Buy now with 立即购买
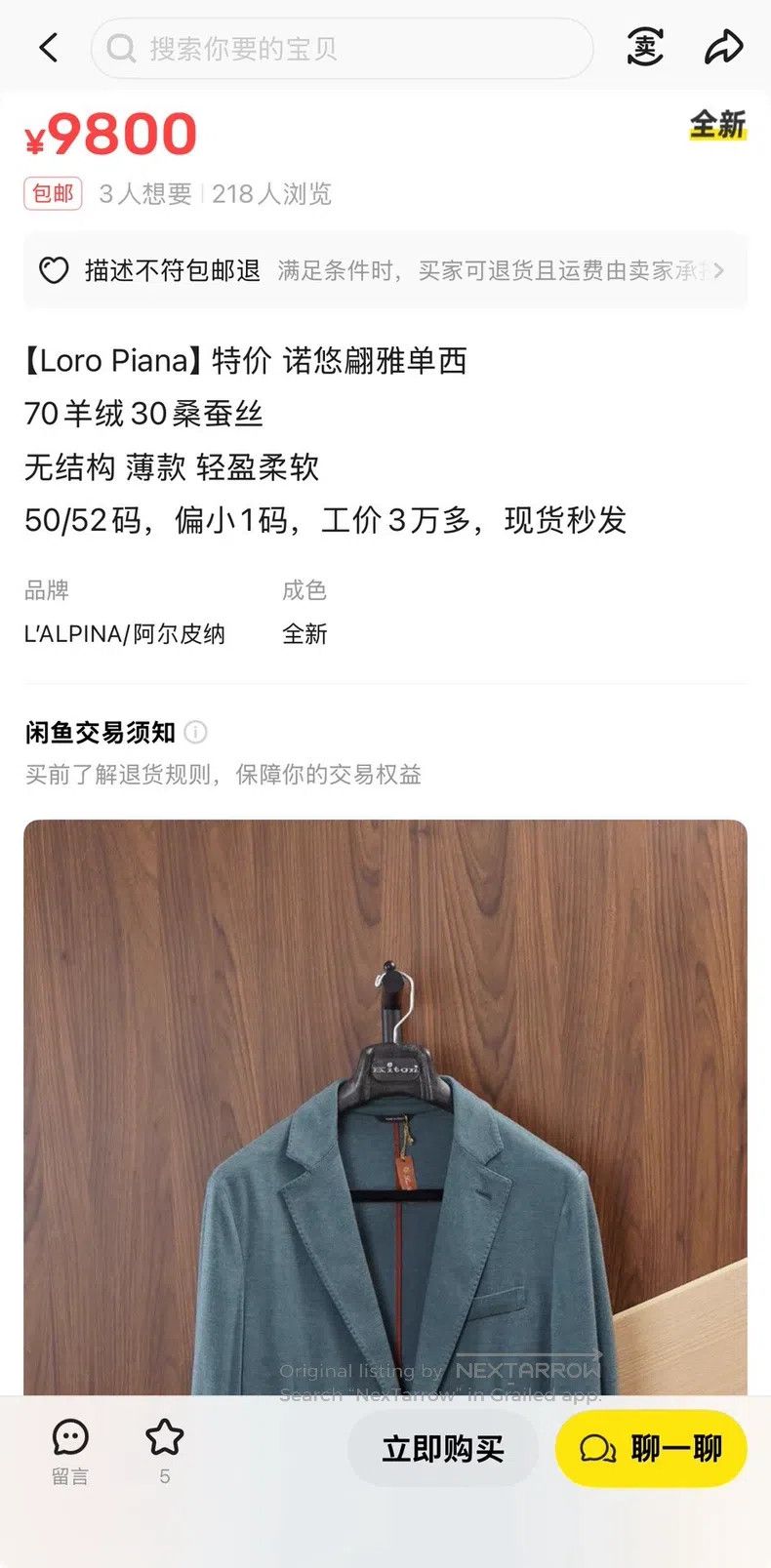 click(x=443, y=1449)
